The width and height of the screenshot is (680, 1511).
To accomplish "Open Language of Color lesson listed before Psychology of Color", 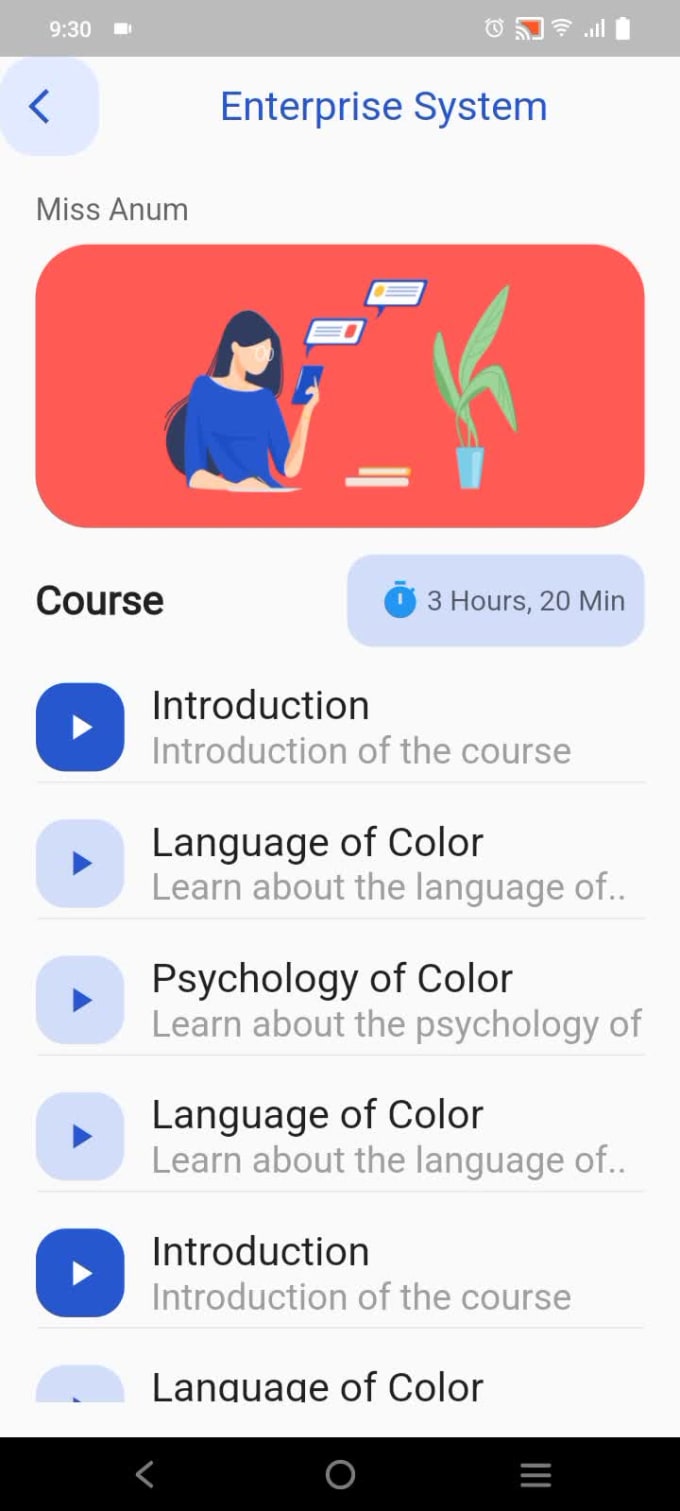I will point(340,863).
